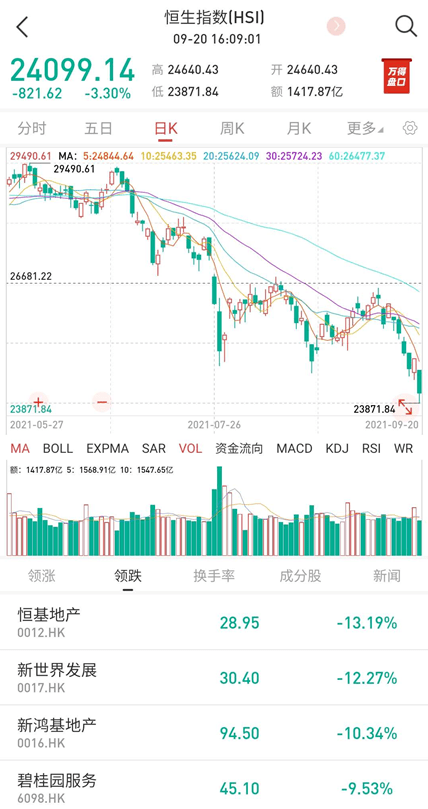Open chart settings gear icon
This screenshot has height=809, width=428.
[x=410, y=128]
